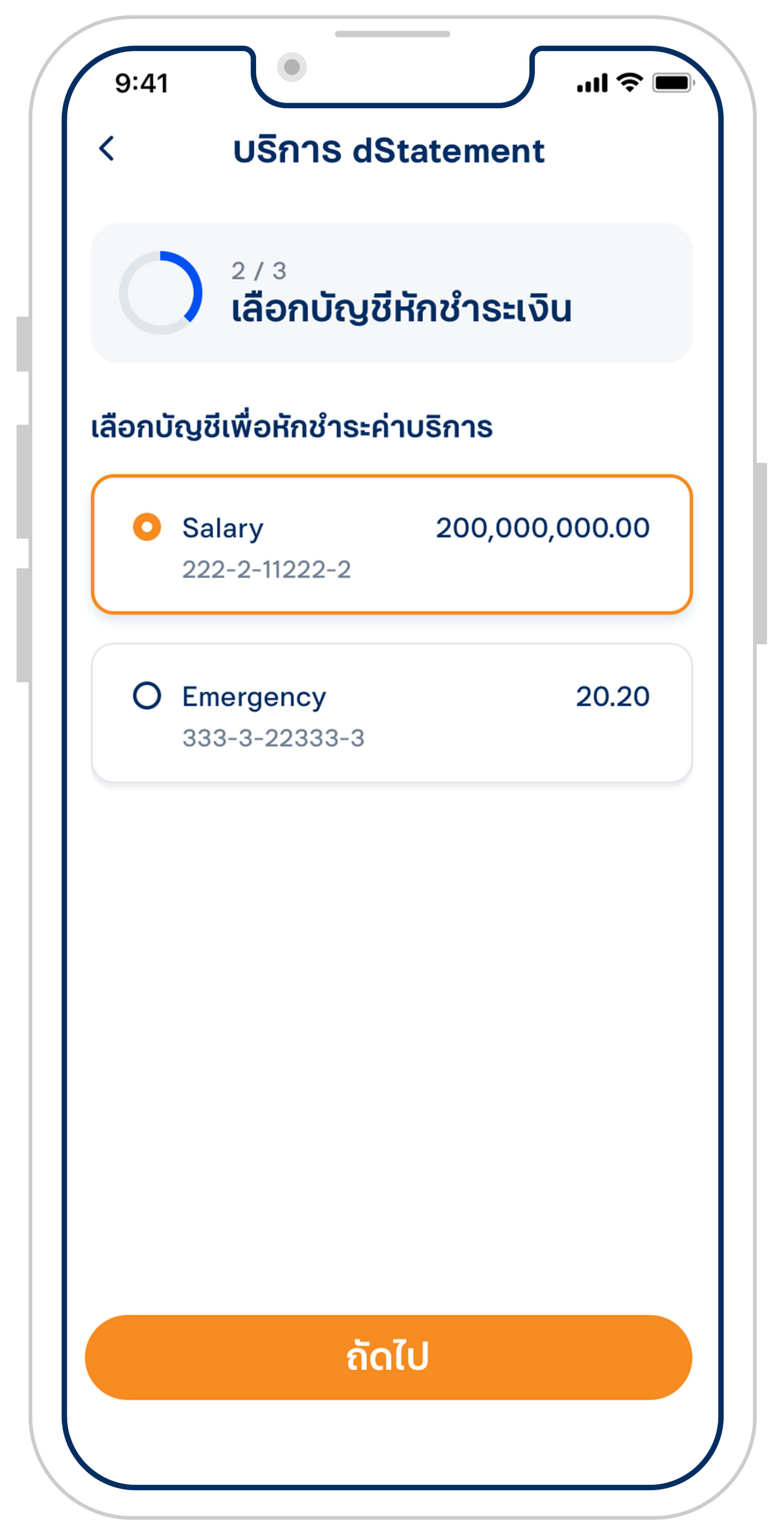
Task: Select the Salary account 222-2-11222-2
Action: [391, 544]
